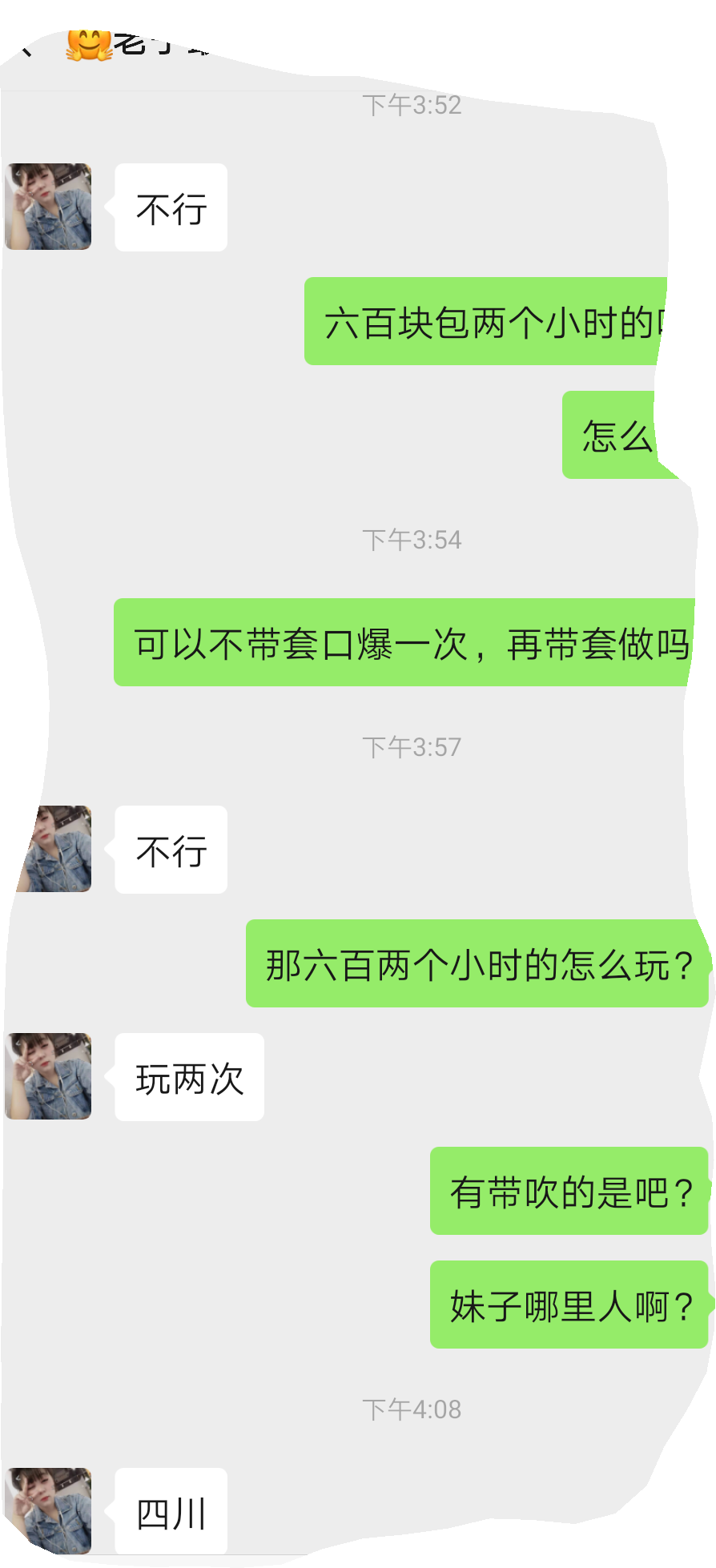
Task: View profile from avatar under 下午3:52
Action: [x=49, y=207]
